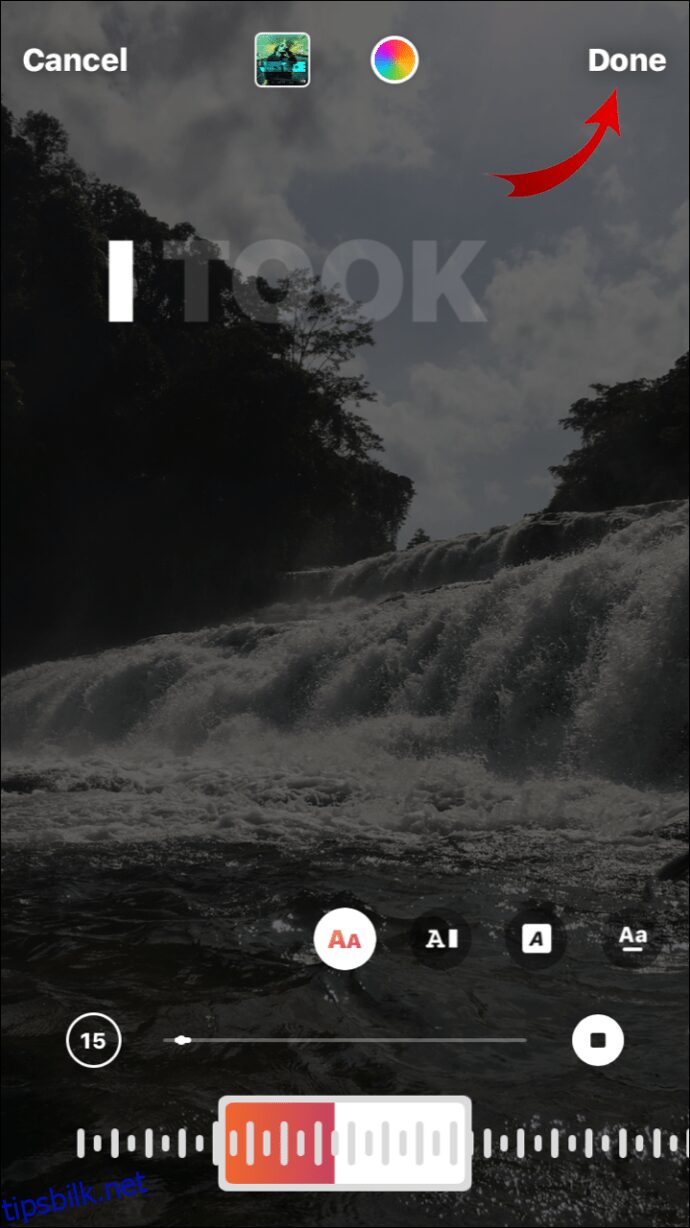Tap the playback progress line

(345, 1041)
